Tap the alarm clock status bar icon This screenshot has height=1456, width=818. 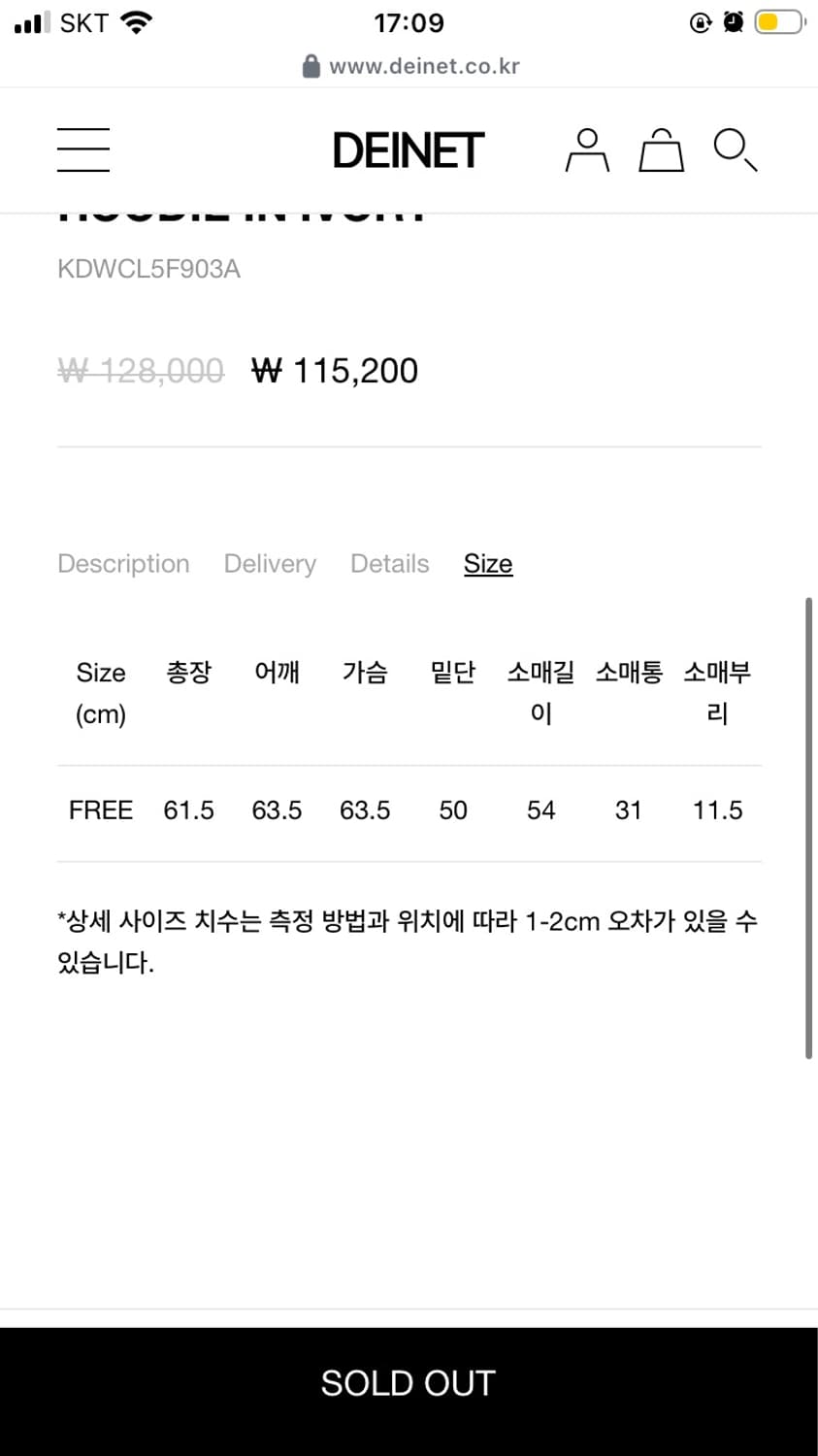[x=734, y=21]
